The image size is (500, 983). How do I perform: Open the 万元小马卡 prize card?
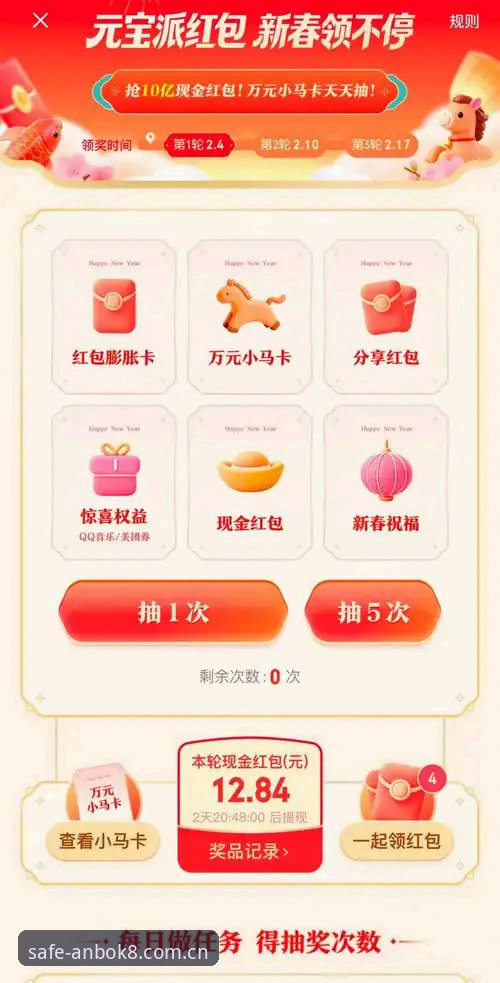pos(250,317)
